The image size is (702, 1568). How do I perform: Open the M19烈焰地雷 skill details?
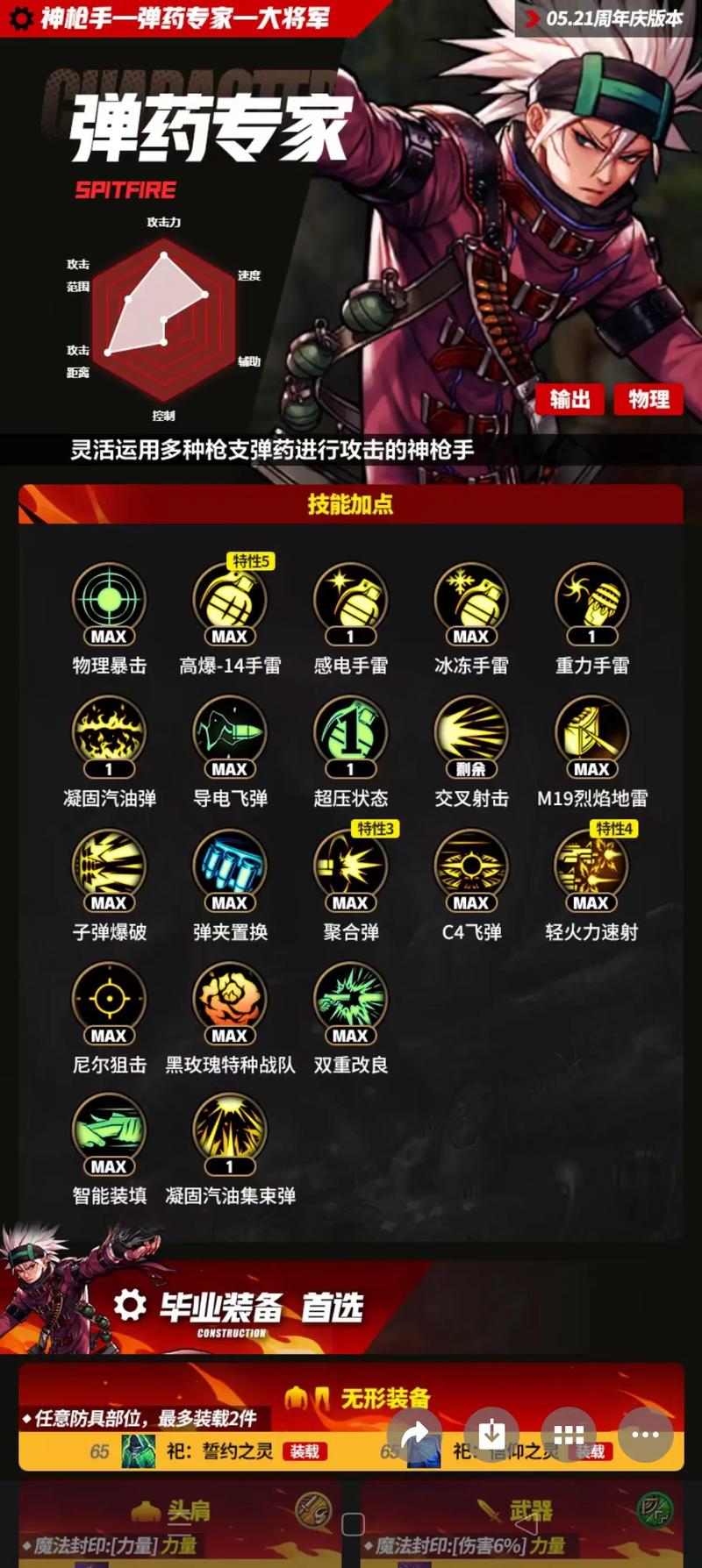[591, 737]
